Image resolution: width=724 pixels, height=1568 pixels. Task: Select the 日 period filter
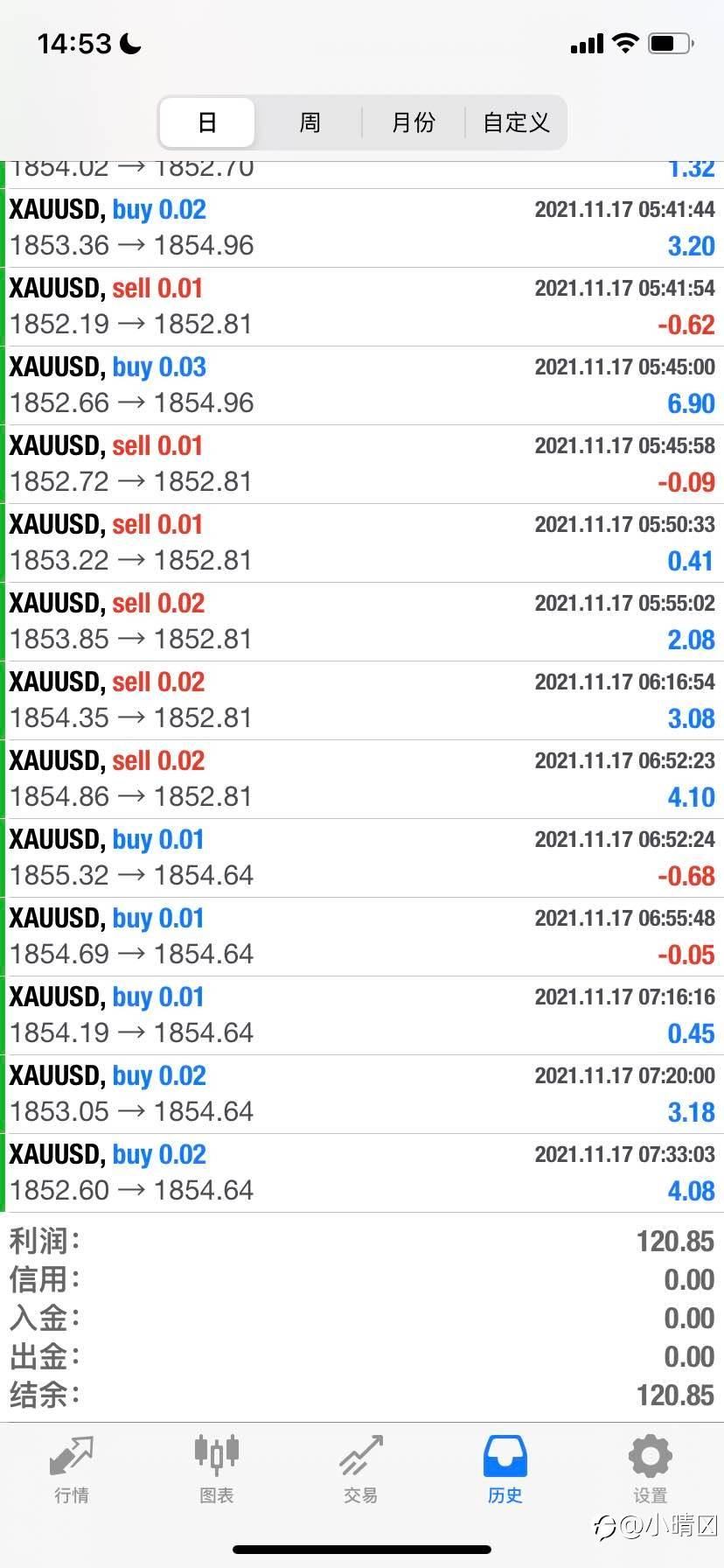point(207,122)
